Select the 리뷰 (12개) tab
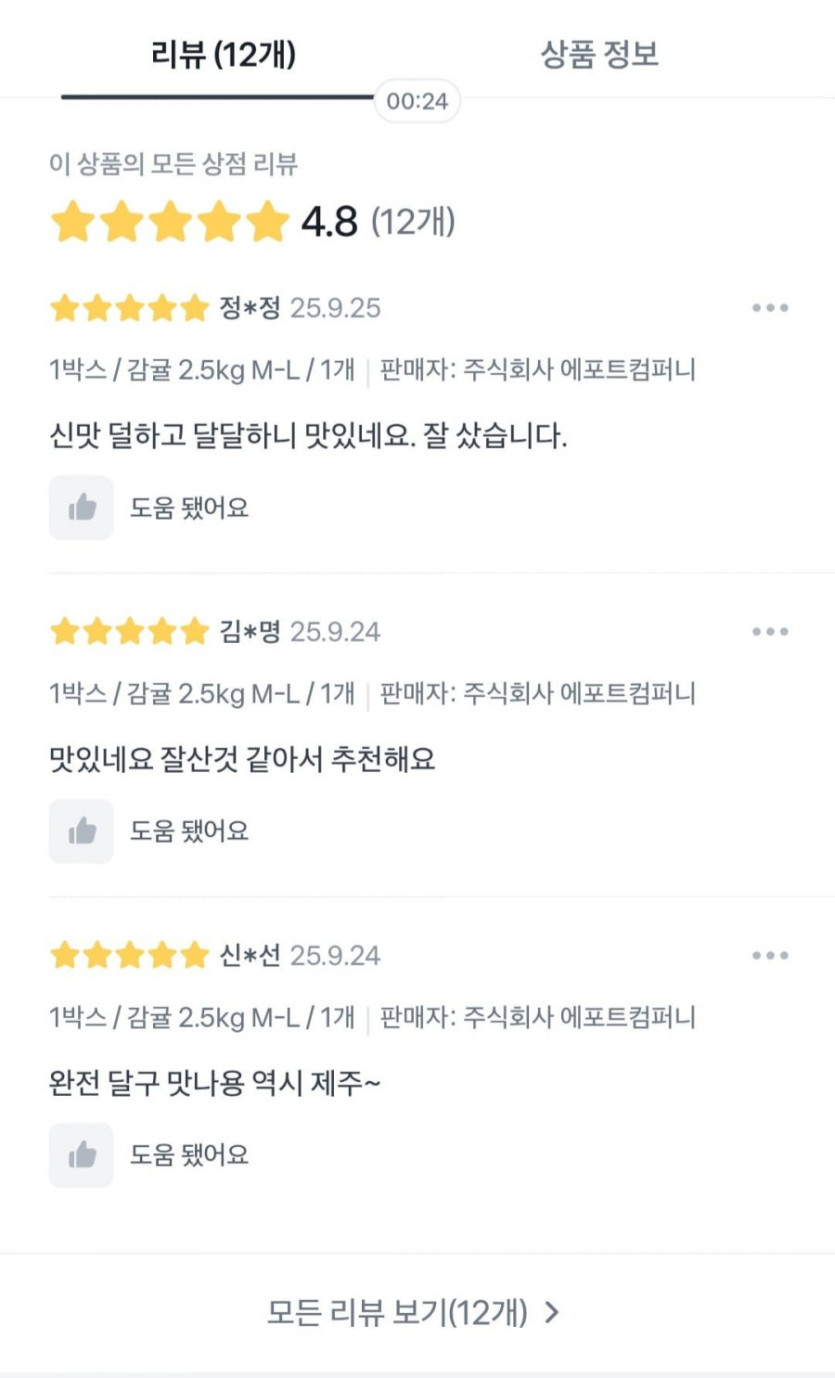Image resolution: width=835 pixels, height=1378 pixels. point(222,54)
